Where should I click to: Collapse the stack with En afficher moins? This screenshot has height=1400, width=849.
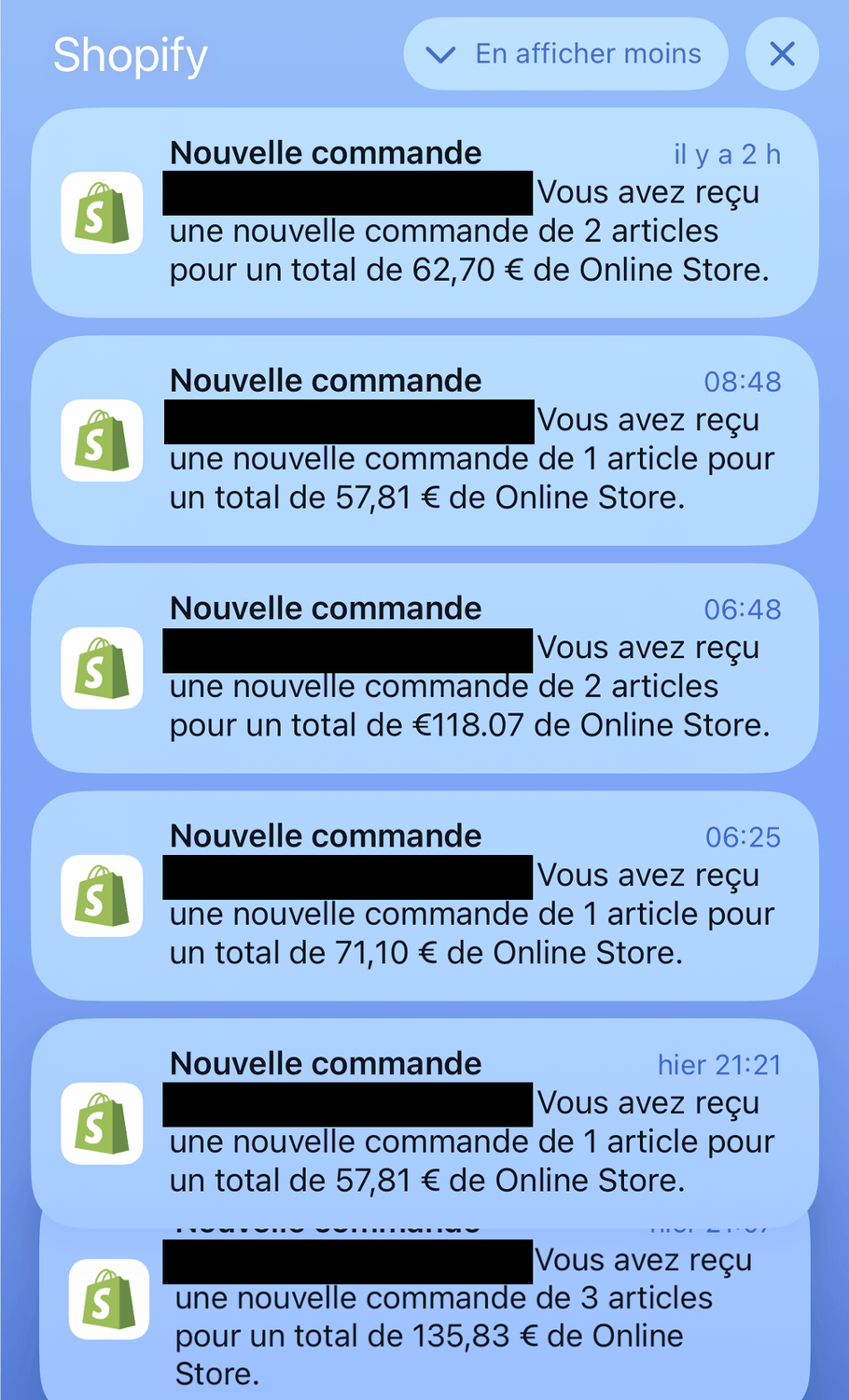pyautogui.click(x=565, y=54)
